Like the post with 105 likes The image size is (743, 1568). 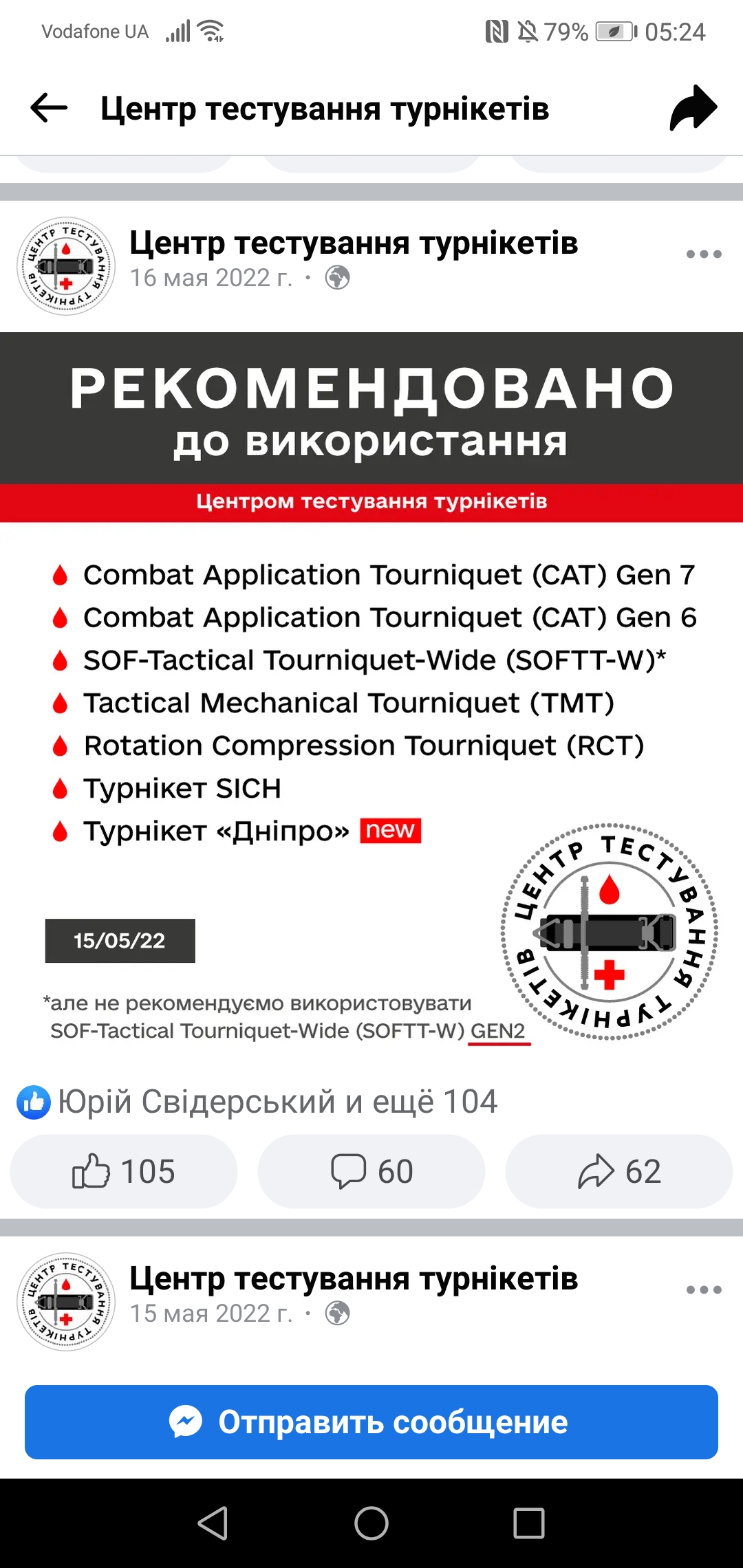click(x=124, y=1171)
